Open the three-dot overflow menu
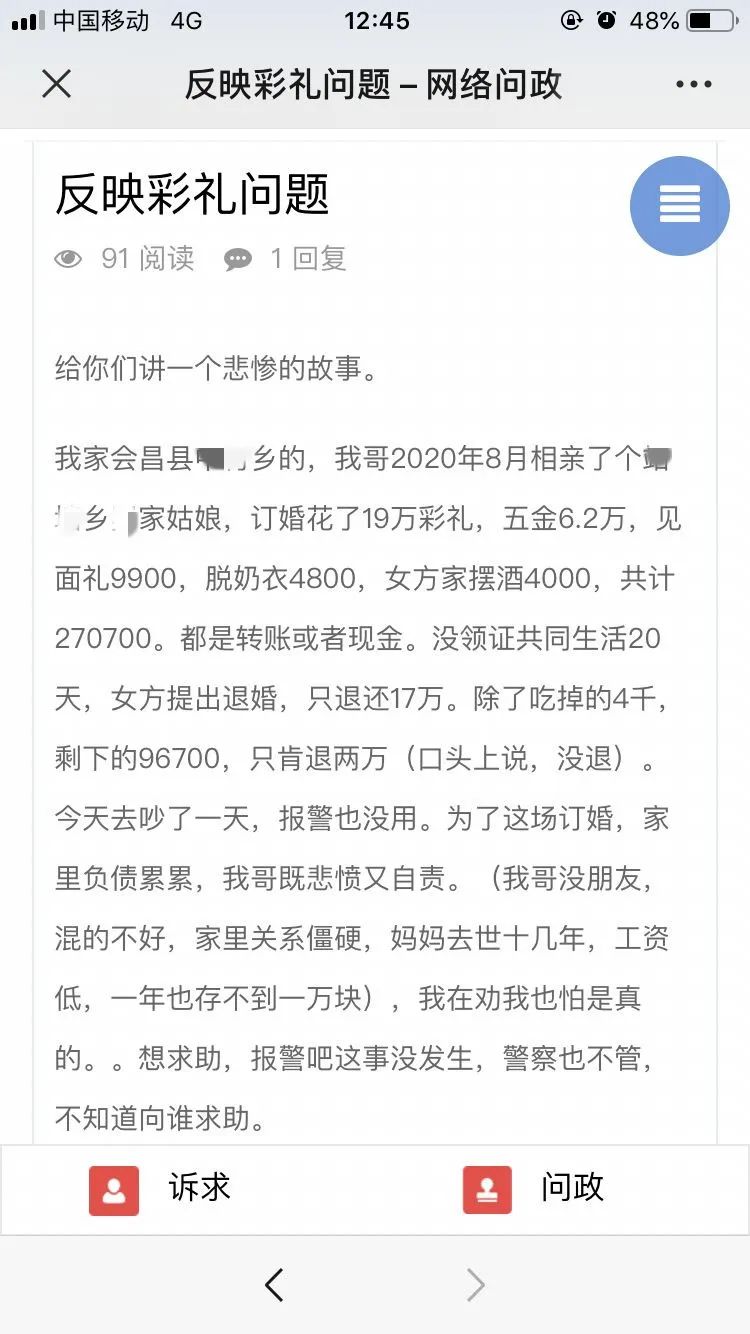 694,85
